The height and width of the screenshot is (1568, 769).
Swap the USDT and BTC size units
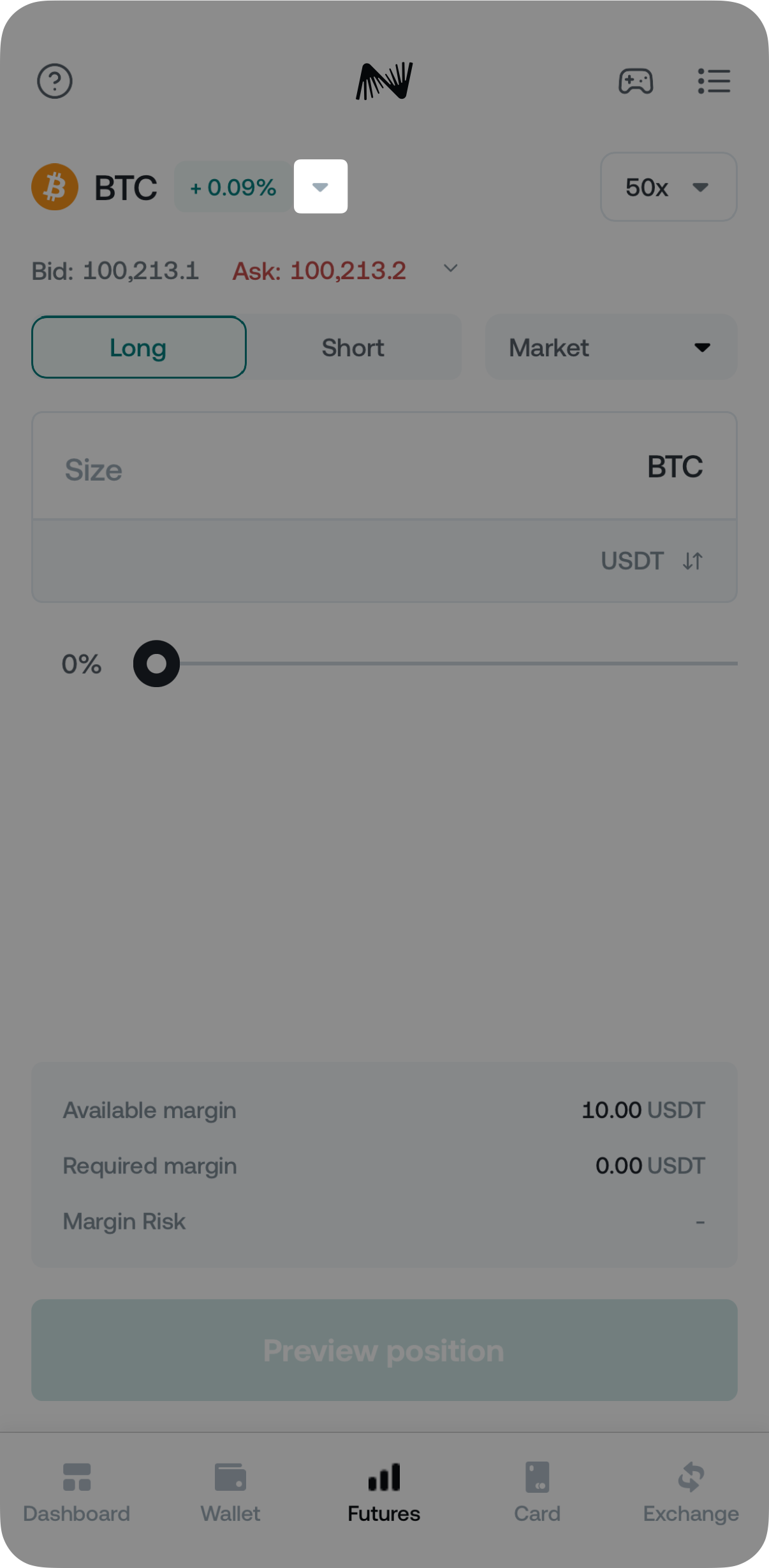pyautogui.click(x=692, y=561)
